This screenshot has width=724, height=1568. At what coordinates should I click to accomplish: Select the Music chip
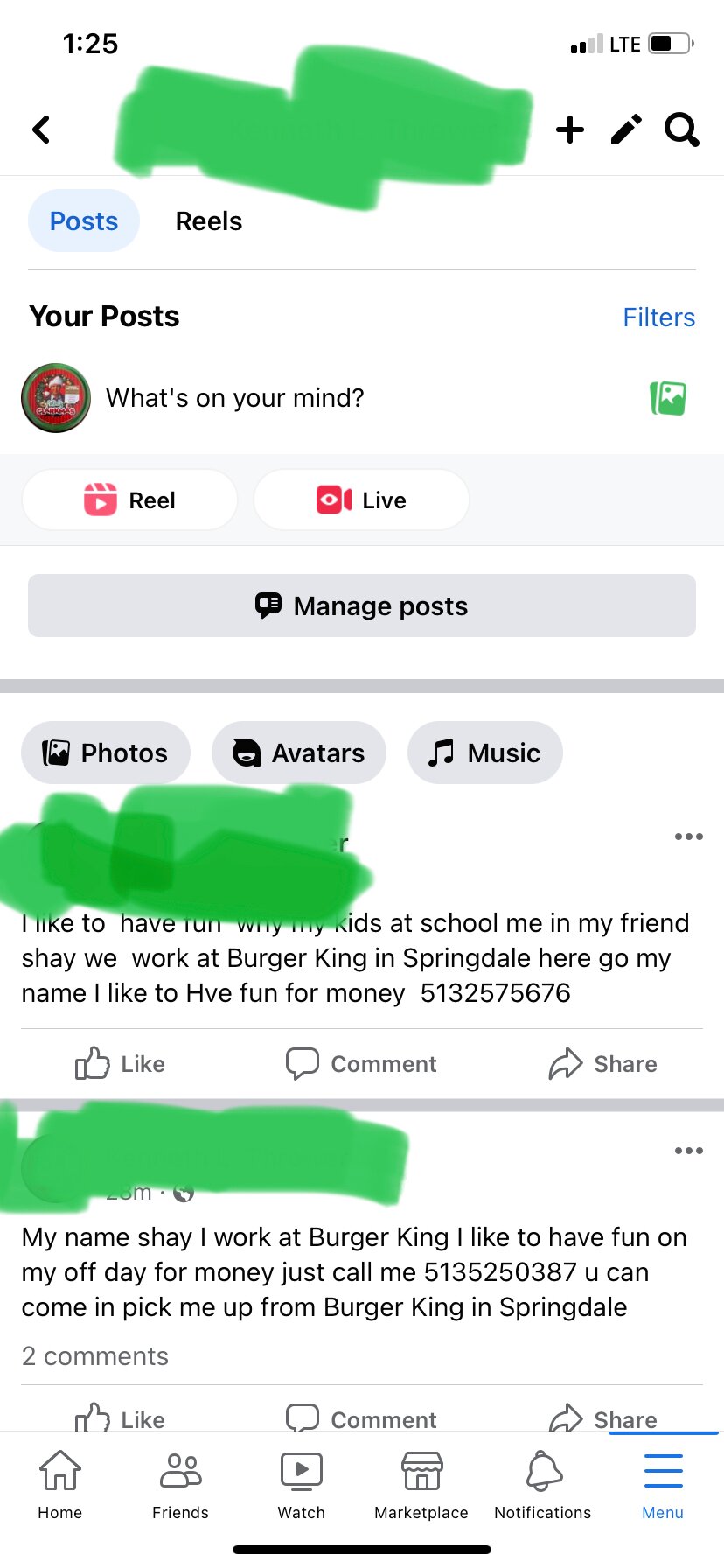(x=484, y=752)
